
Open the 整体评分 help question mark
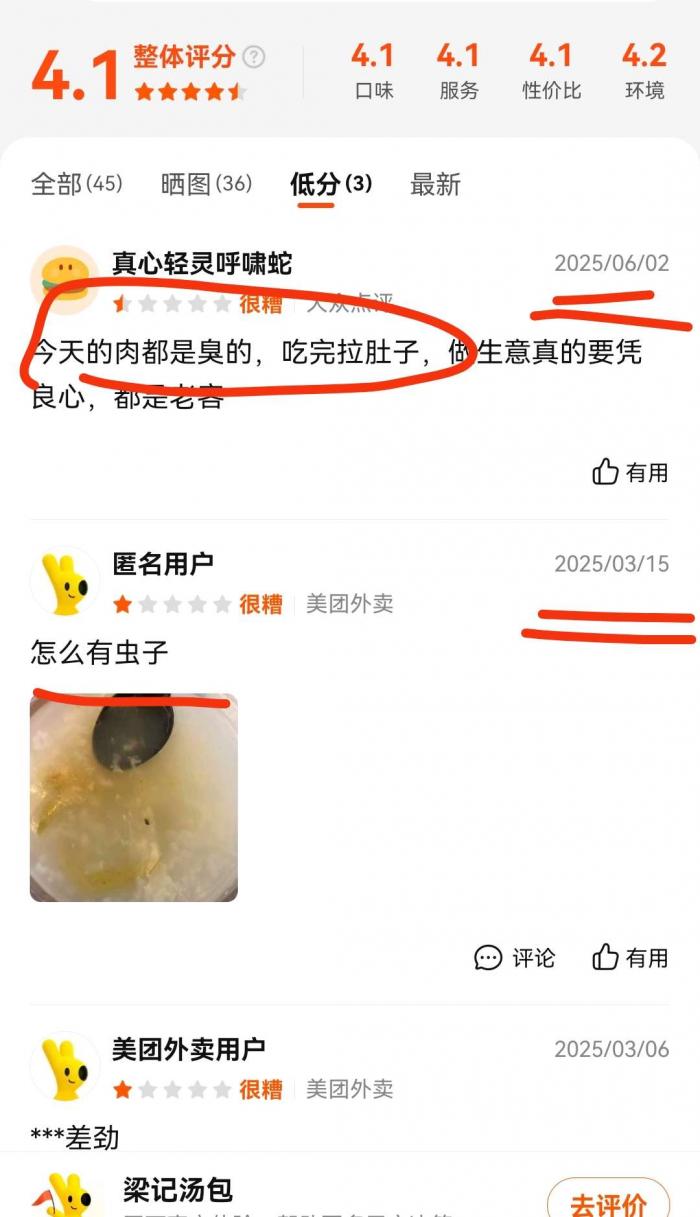click(x=255, y=56)
